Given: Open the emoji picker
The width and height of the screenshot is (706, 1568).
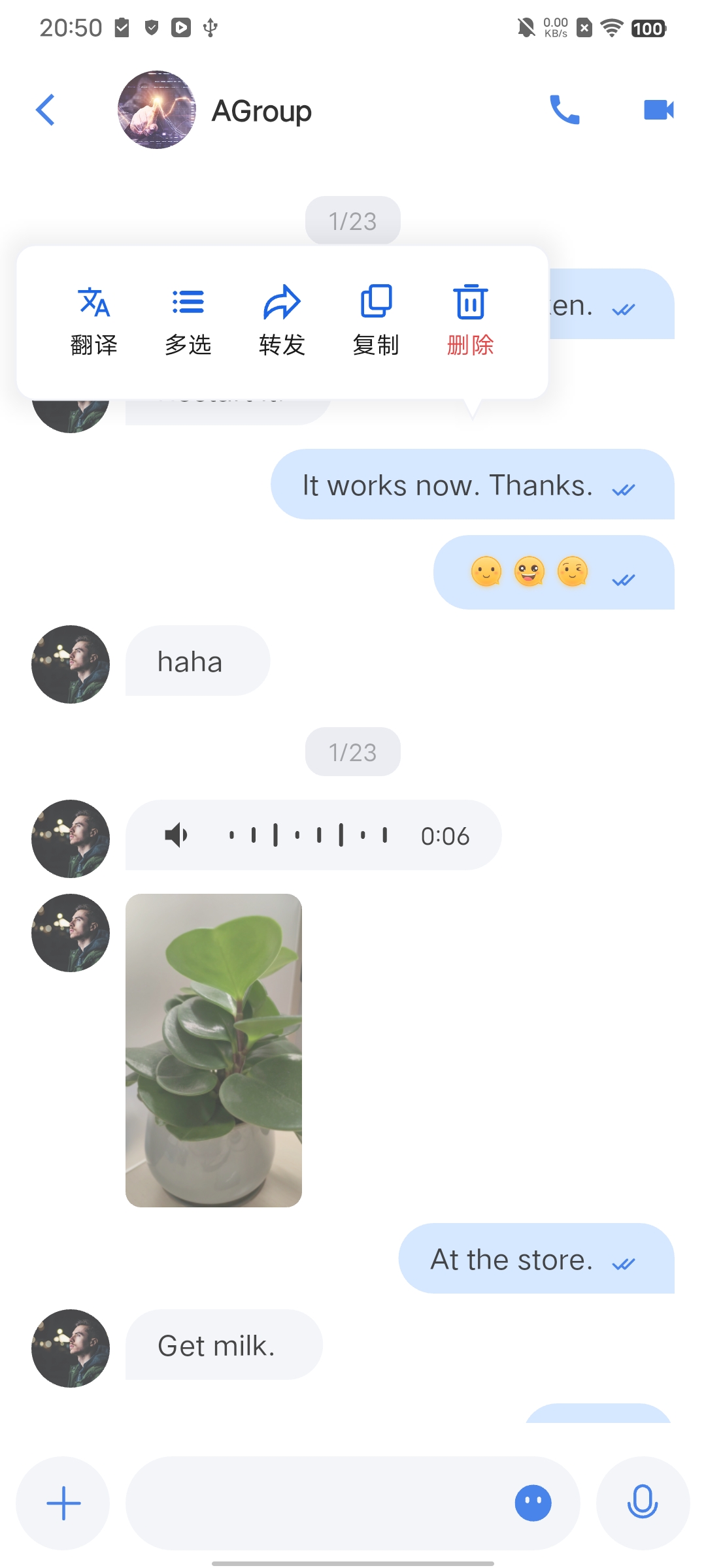Looking at the screenshot, I should coord(533,1503).
